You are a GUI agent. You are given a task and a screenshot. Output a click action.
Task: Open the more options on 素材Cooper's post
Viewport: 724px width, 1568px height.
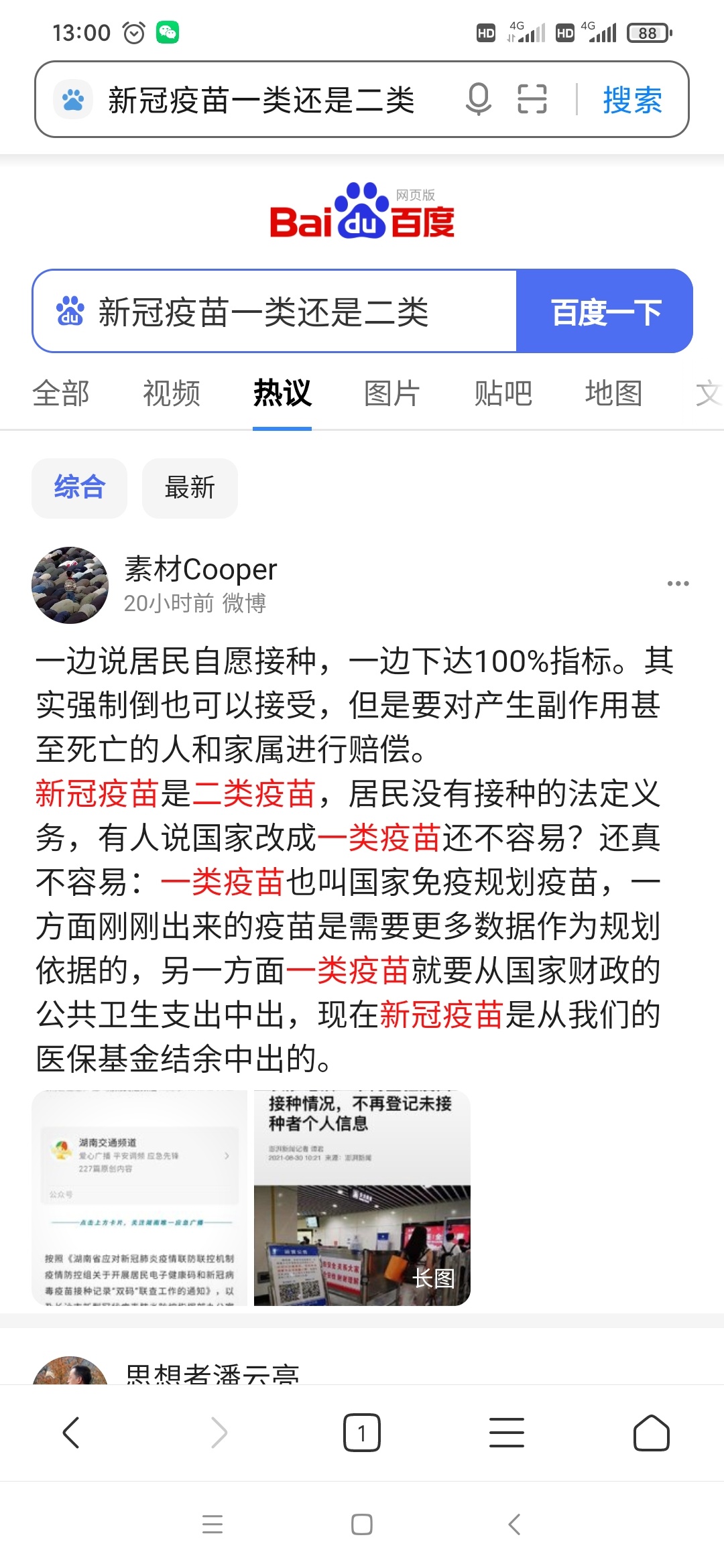click(678, 584)
